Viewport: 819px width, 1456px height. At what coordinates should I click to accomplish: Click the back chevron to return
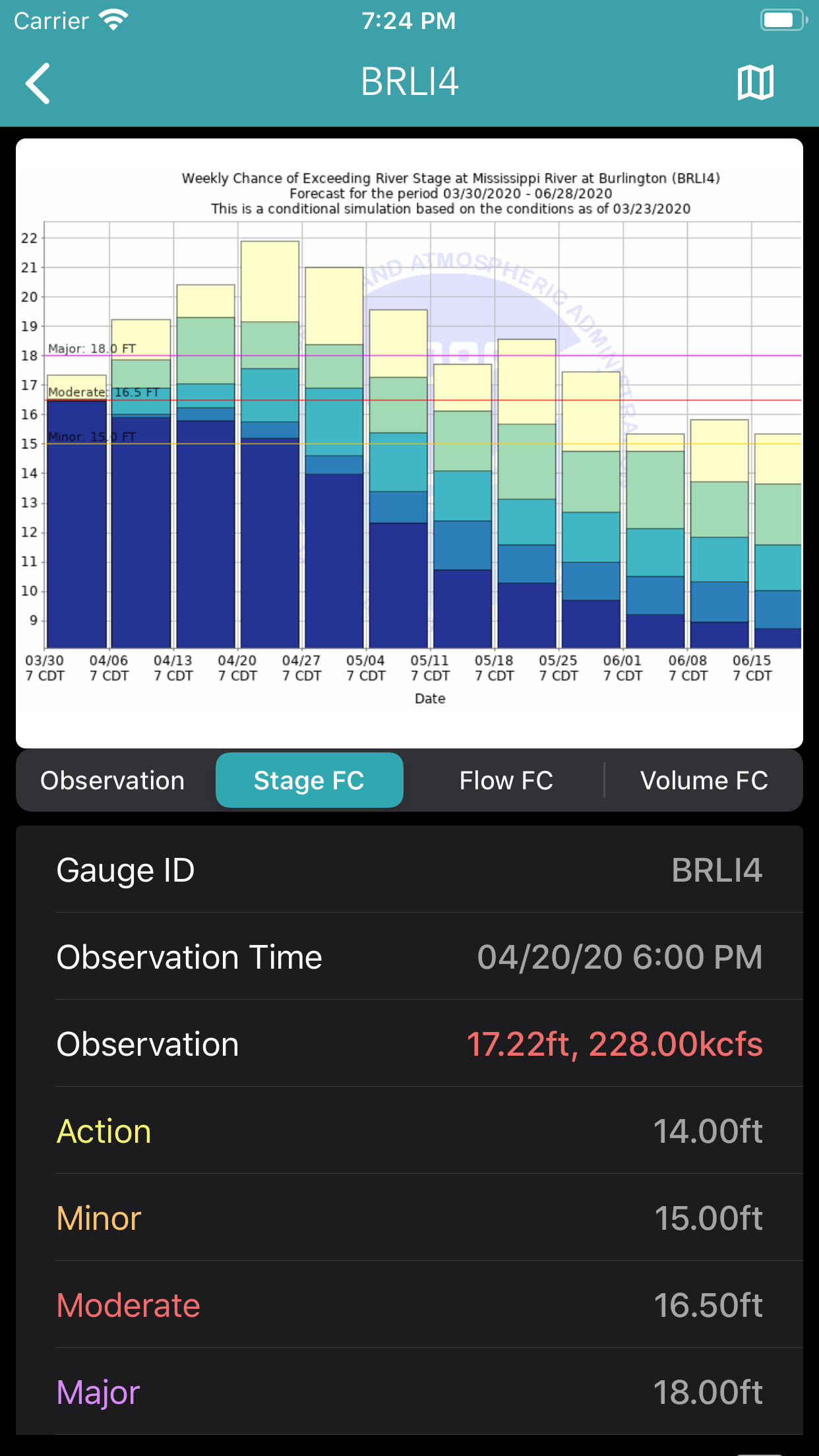pos(38,83)
